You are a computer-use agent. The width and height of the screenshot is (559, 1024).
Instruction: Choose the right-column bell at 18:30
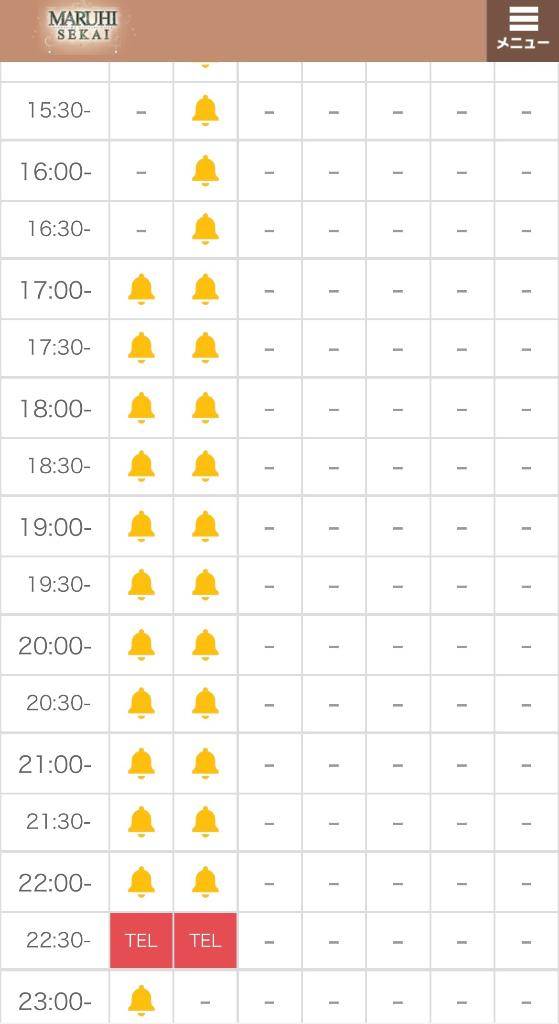click(205, 466)
